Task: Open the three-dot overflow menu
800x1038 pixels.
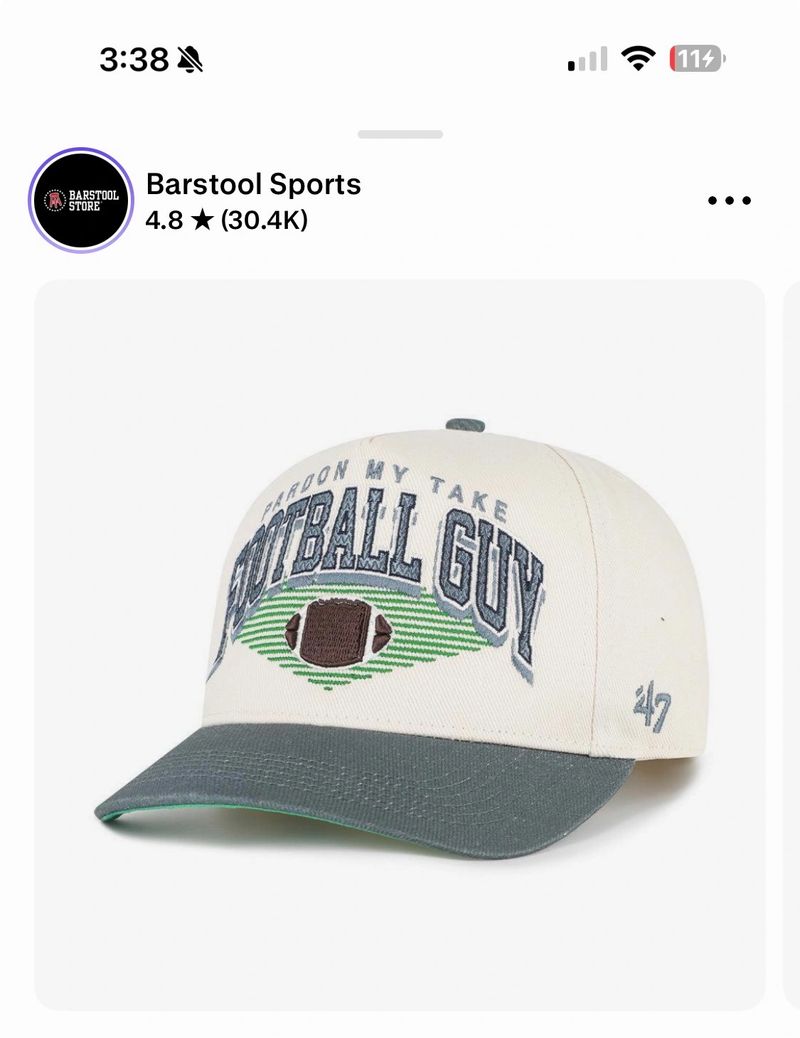Action: pos(728,200)
